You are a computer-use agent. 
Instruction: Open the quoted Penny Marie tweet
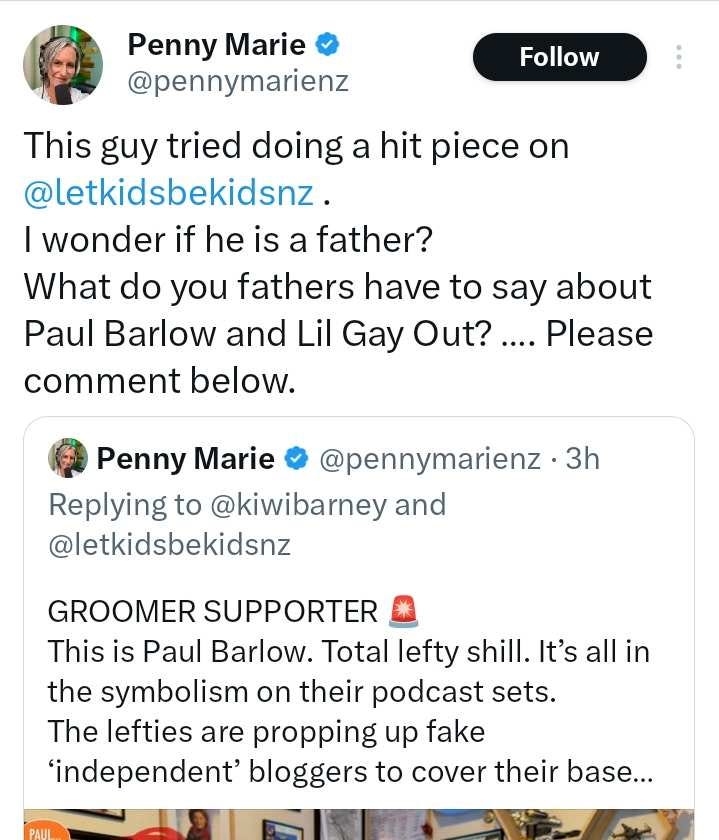click(359, 628)
